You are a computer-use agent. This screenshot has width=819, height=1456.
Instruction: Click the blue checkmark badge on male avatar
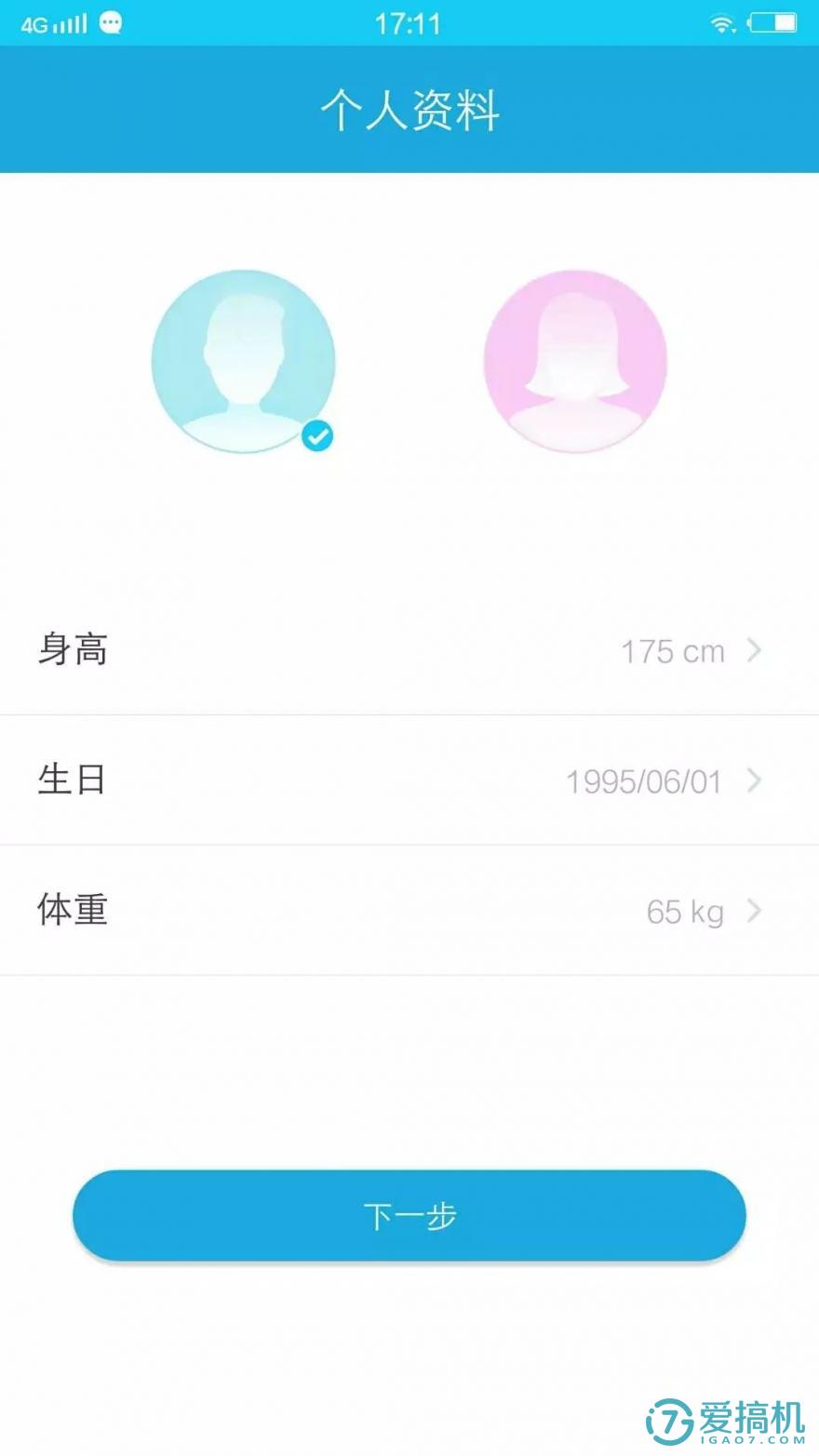(317, 435)
